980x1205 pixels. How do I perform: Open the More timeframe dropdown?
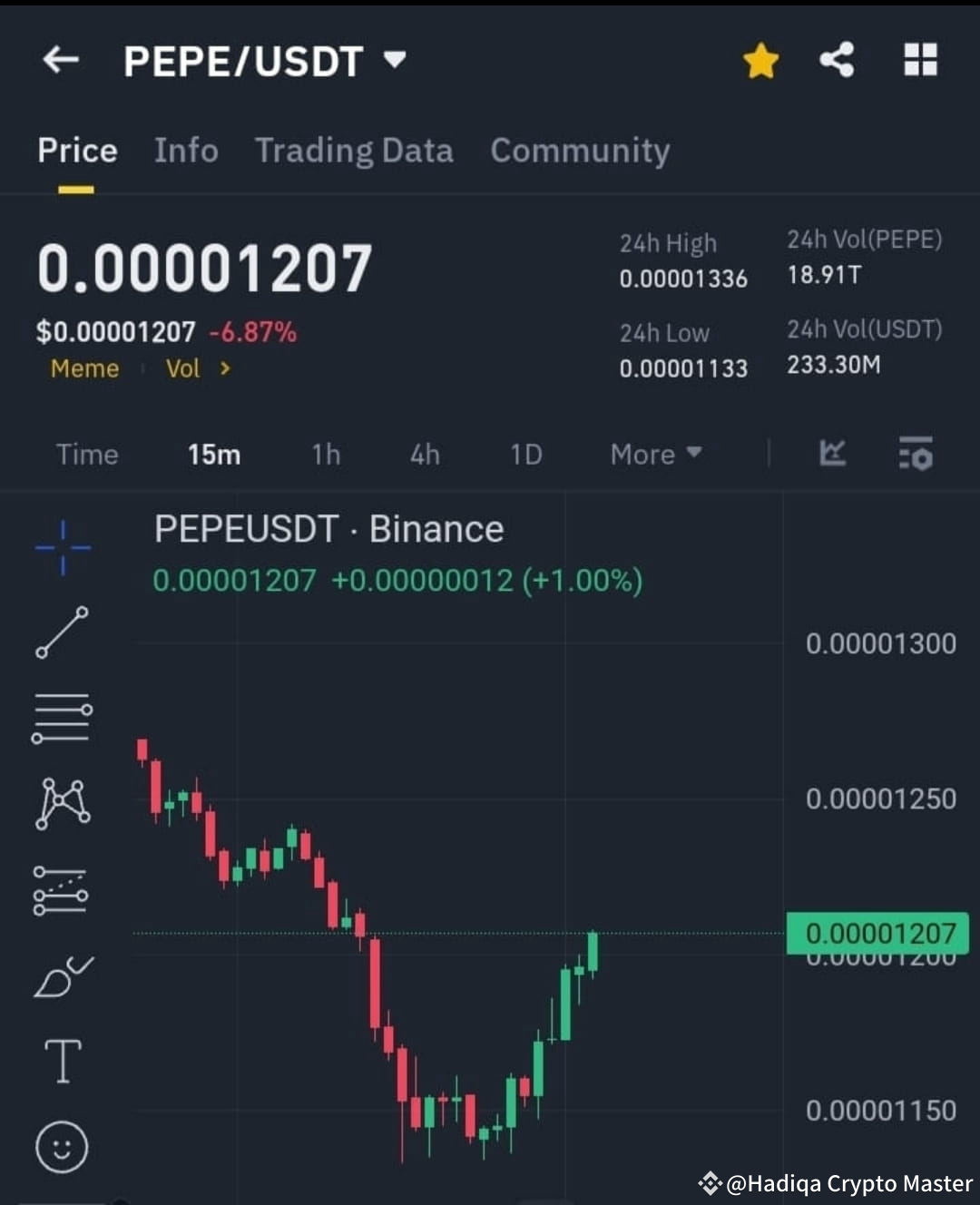[x=655, y=454]
